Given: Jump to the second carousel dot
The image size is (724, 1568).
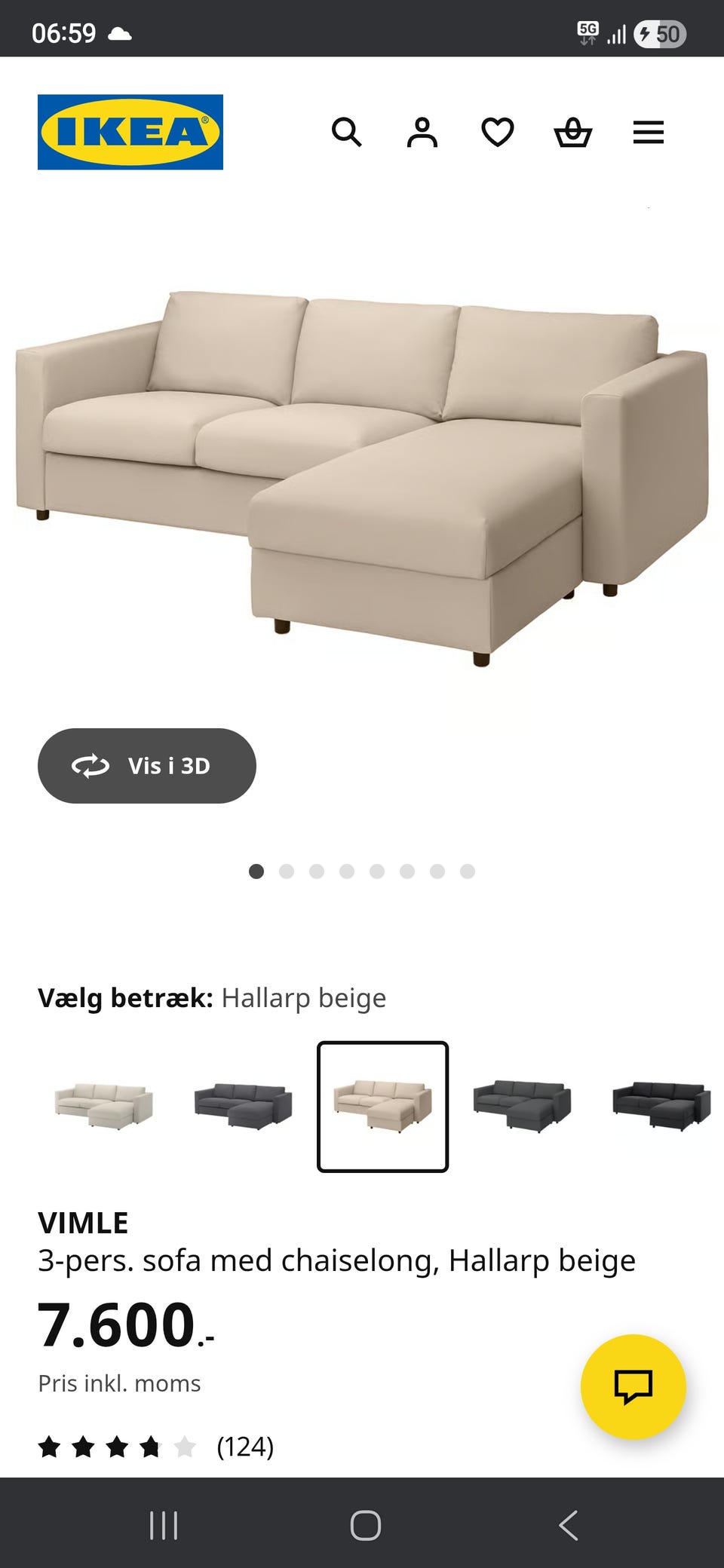Looking at the screenshot, I should pyautogui.click(x=287, y=871).
